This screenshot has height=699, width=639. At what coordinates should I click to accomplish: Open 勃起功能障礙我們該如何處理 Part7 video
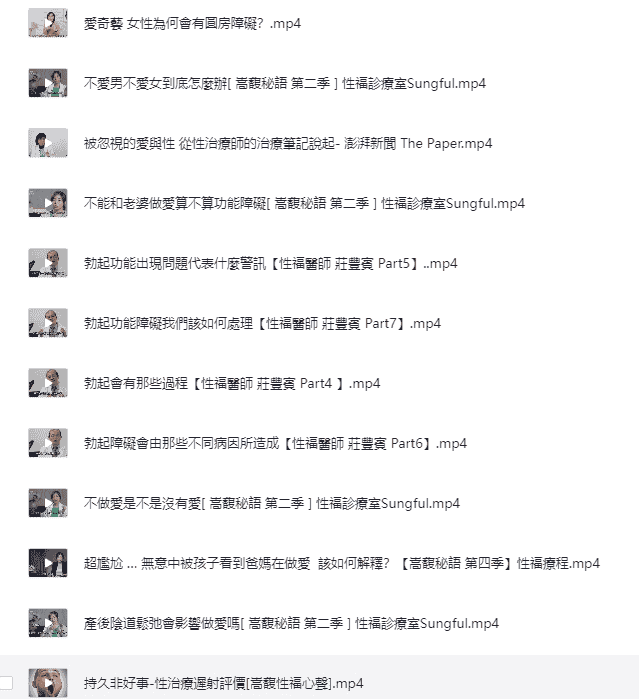(x=262, y=323)
